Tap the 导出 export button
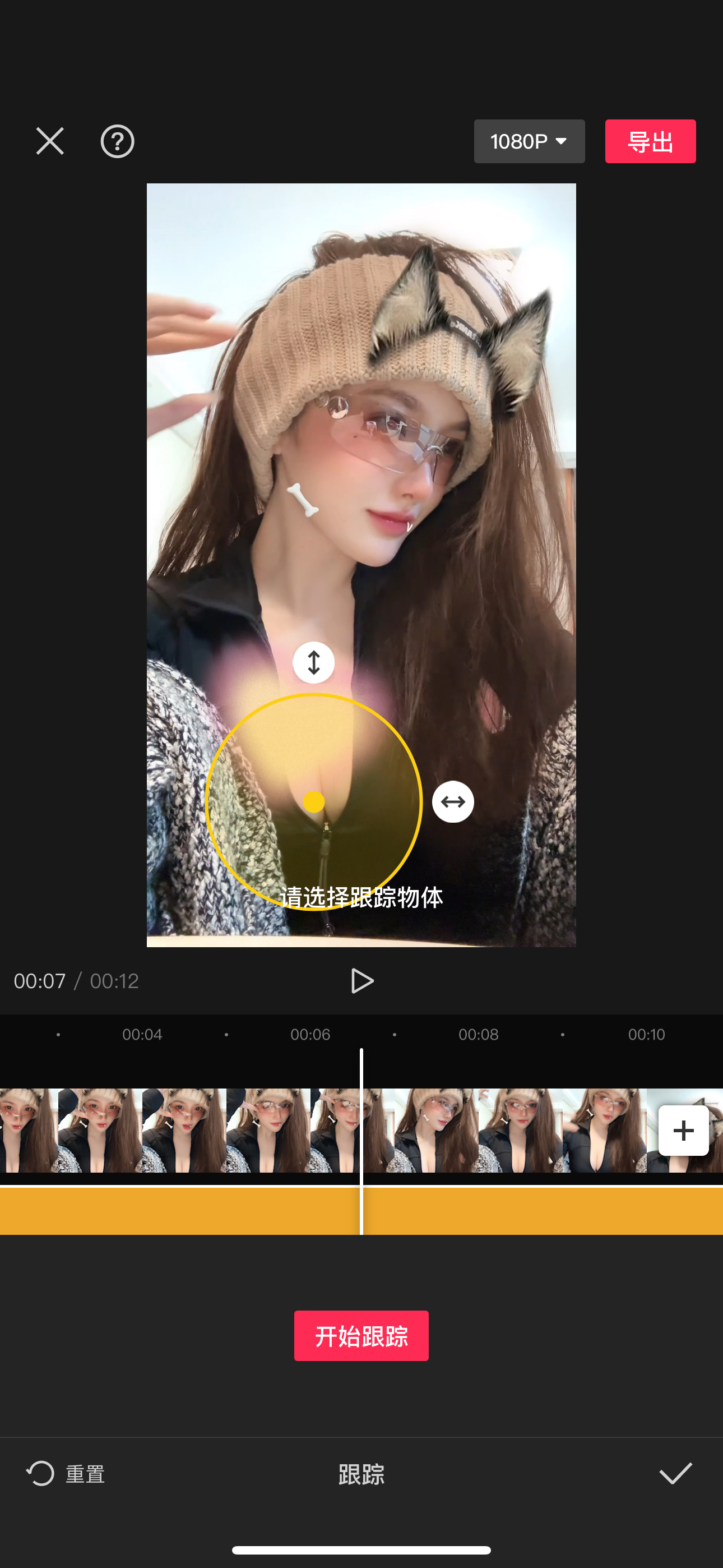Viewport: 723px width, 1568px height. (x=650, y=141)
